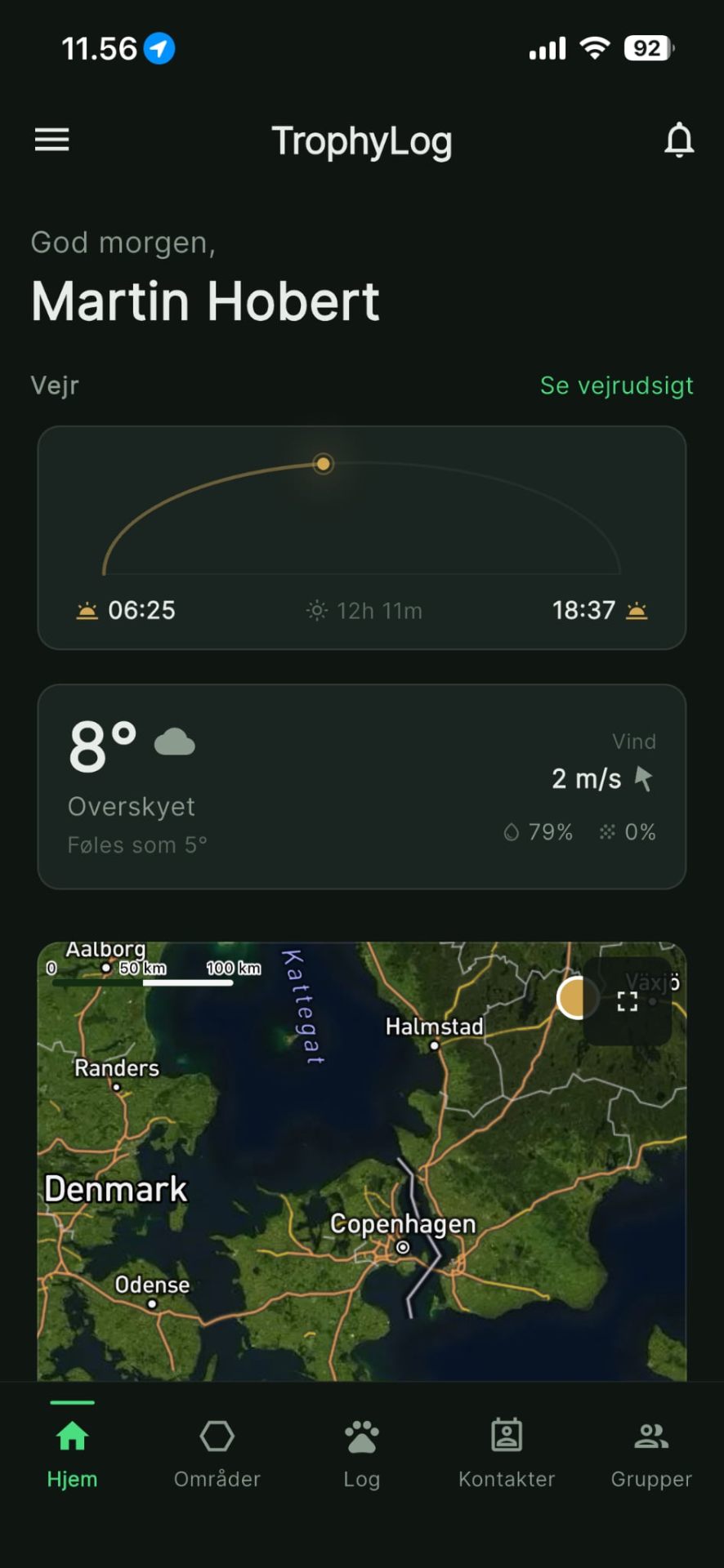This screenshot has width=724, height=1568.
Task: Tap the wind direction arrow
Action: [x=643, y=778]
